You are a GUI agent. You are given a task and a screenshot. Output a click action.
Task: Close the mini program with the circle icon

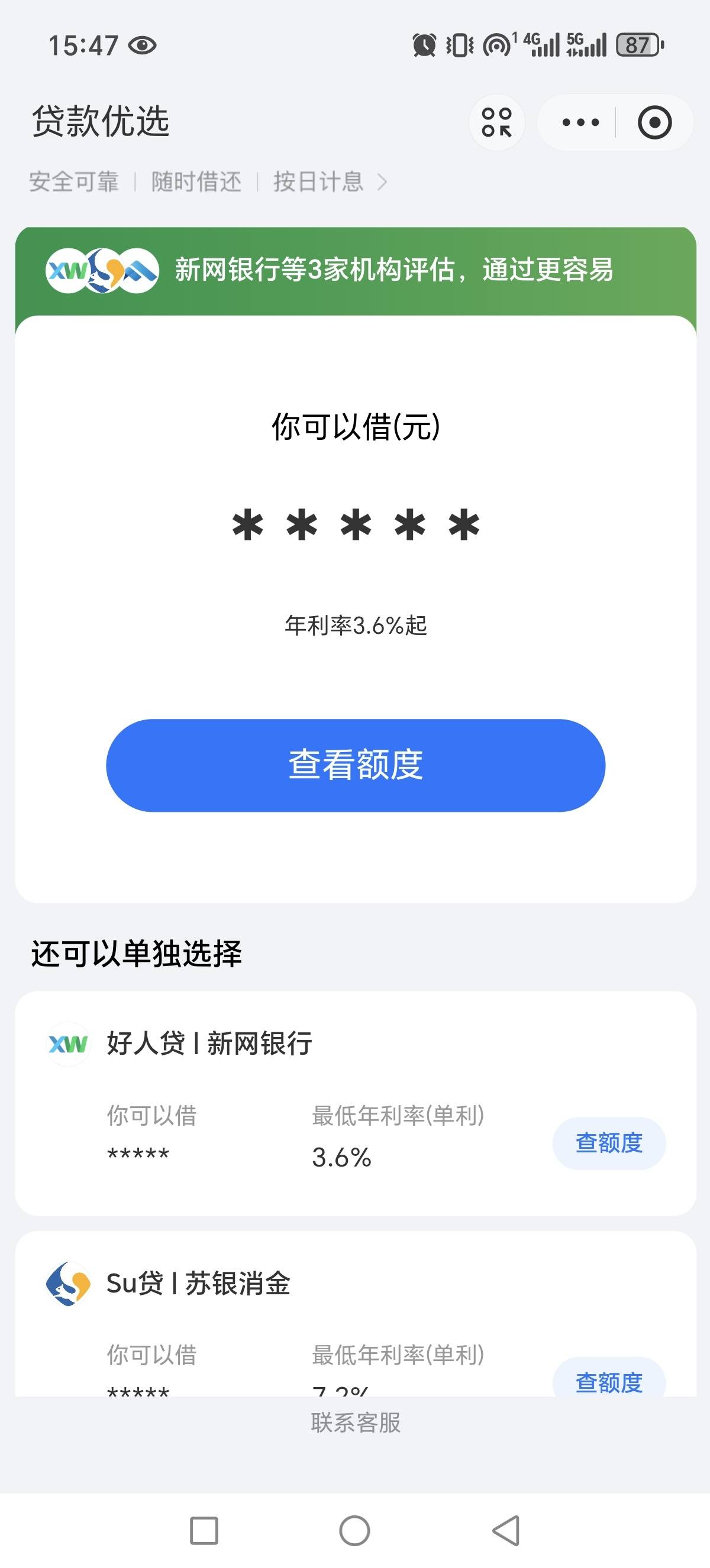[654, 122]
